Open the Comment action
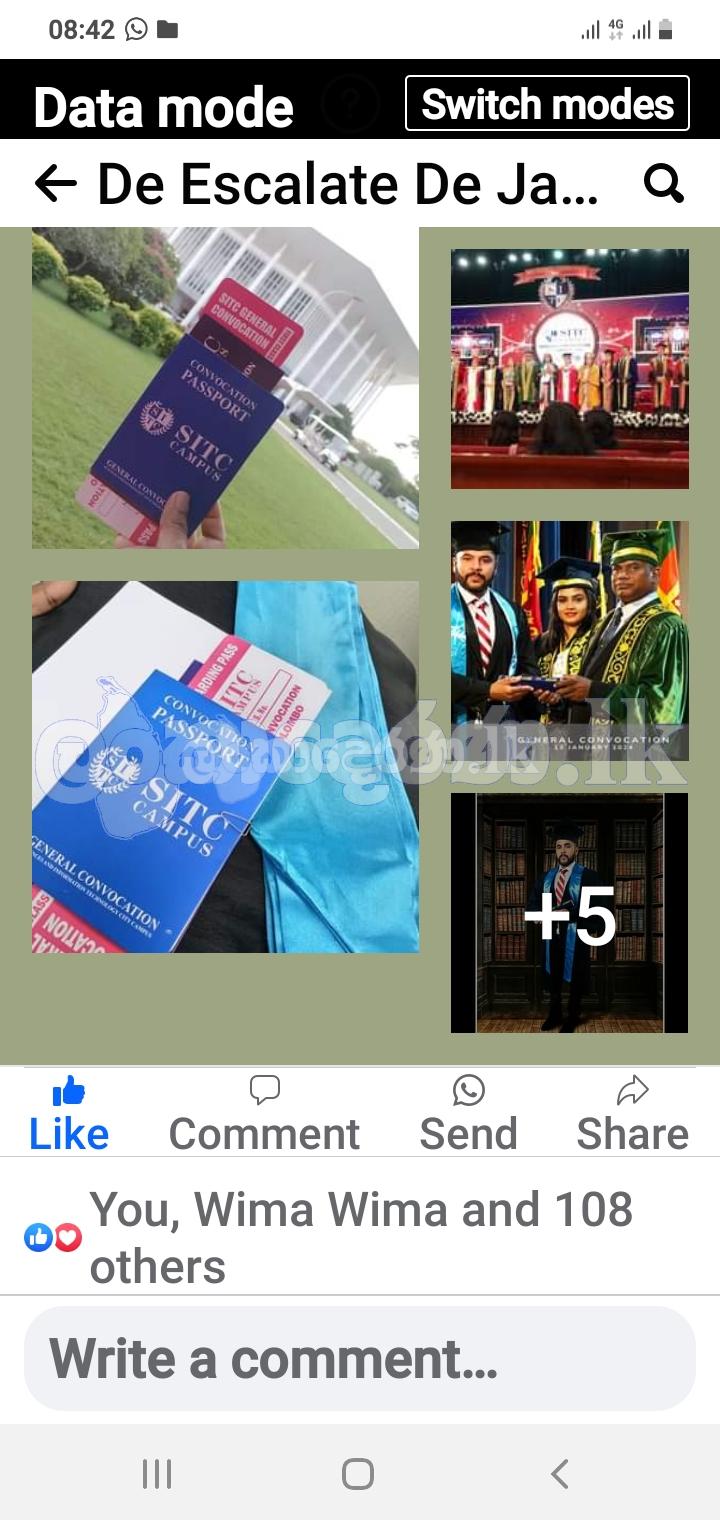Image resolution: width=720 pixels, height=1520 pixels. (264, 1114)
